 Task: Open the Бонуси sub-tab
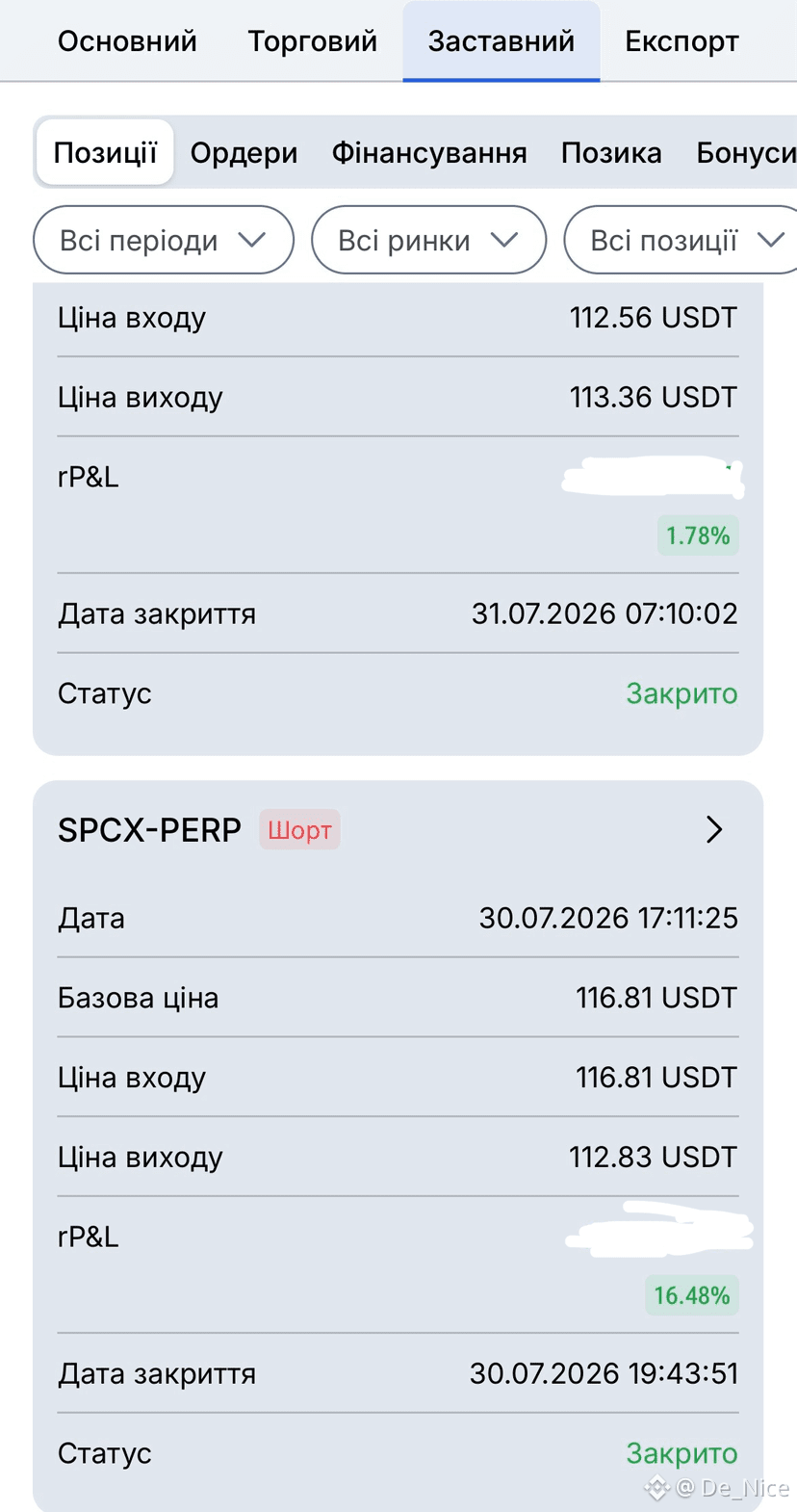coord(746,153)
